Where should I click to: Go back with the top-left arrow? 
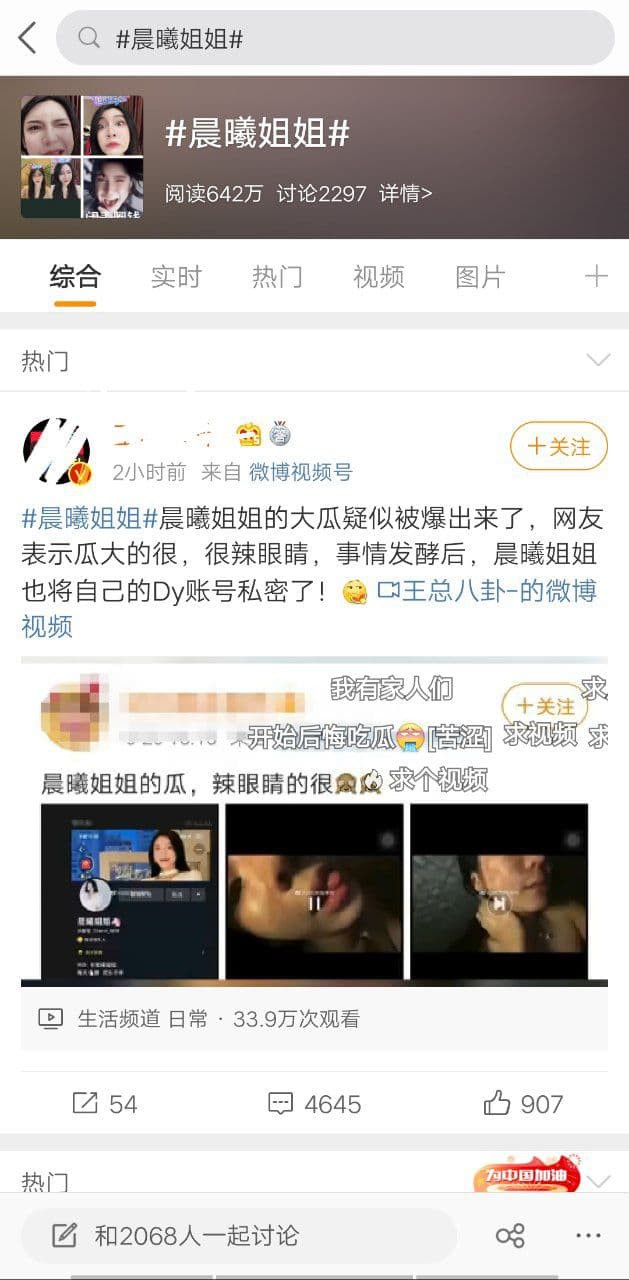pos(27,39)
